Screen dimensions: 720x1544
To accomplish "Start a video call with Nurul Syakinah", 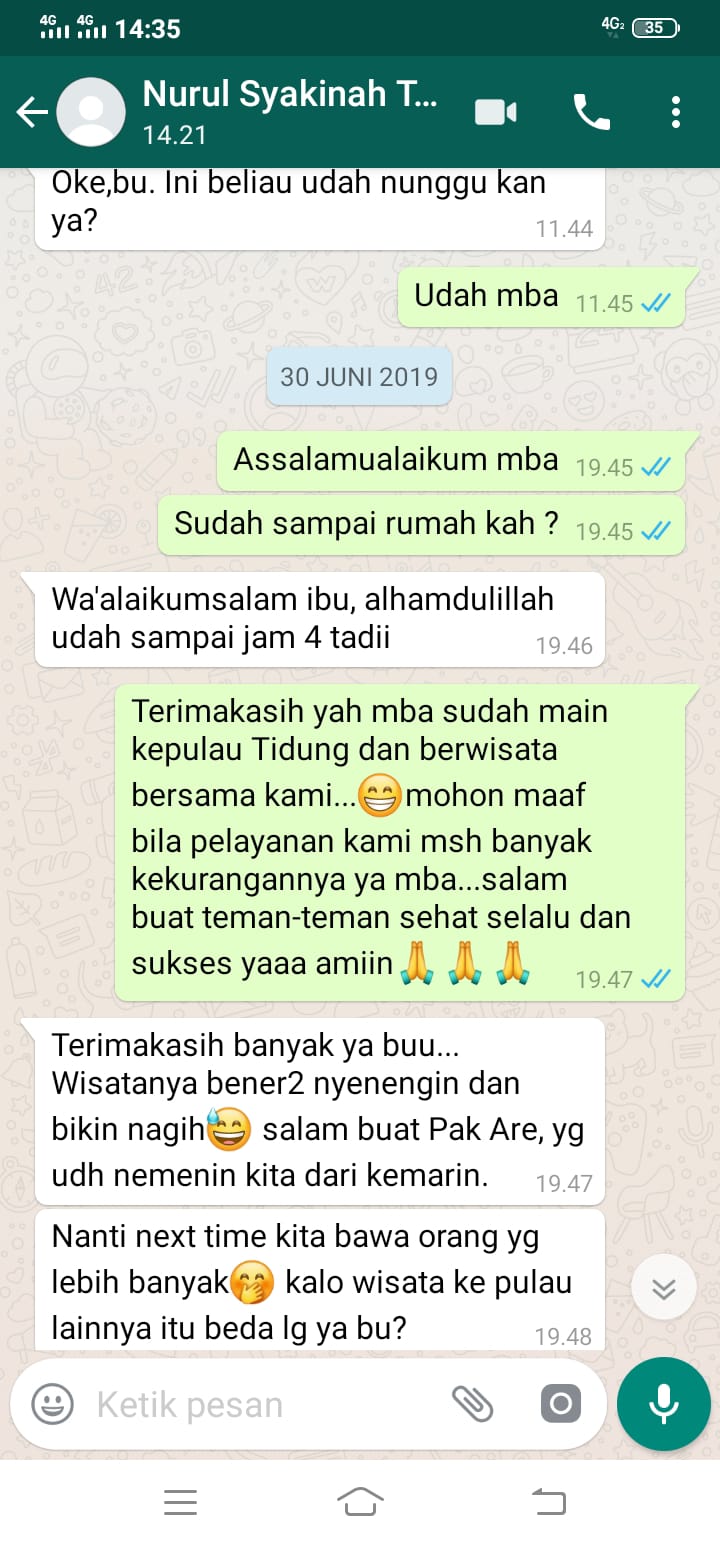I will point(495,112).
